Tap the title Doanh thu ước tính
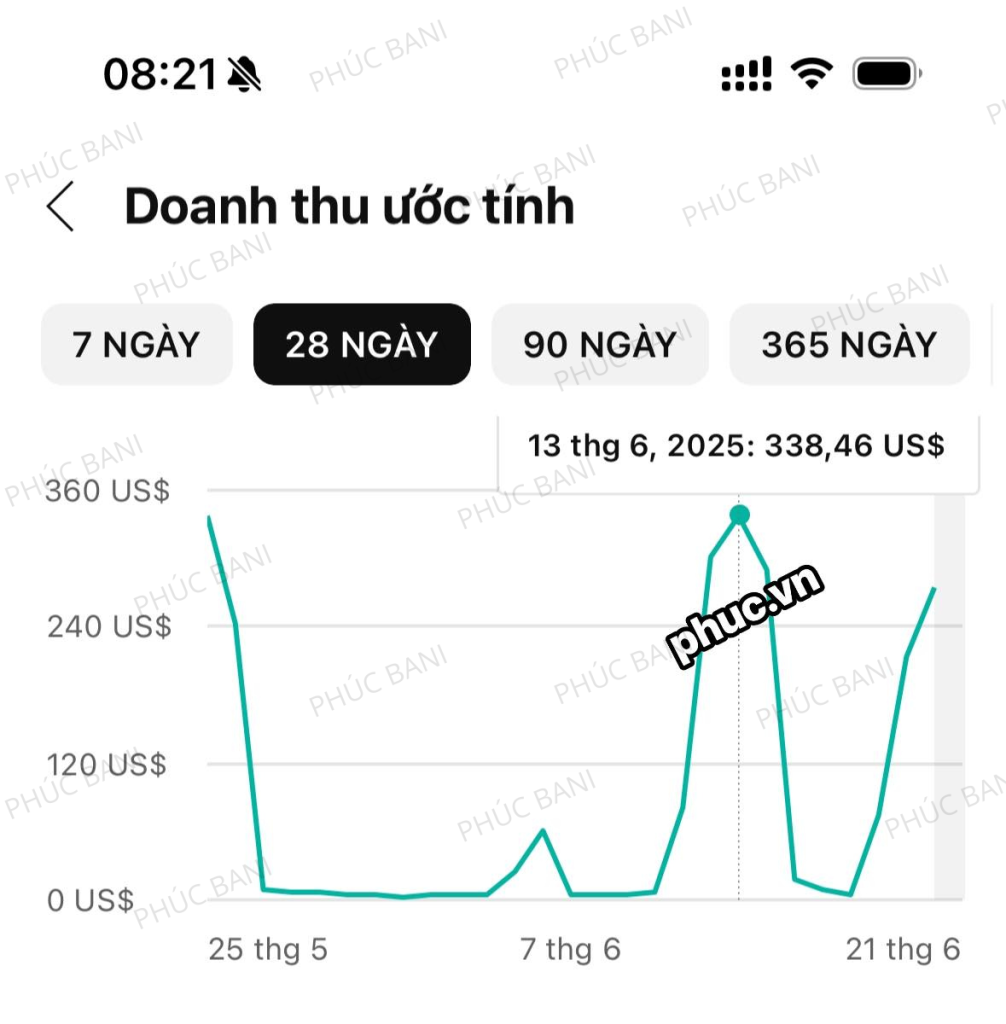Screen dimensions: 1006x1024 348,206
